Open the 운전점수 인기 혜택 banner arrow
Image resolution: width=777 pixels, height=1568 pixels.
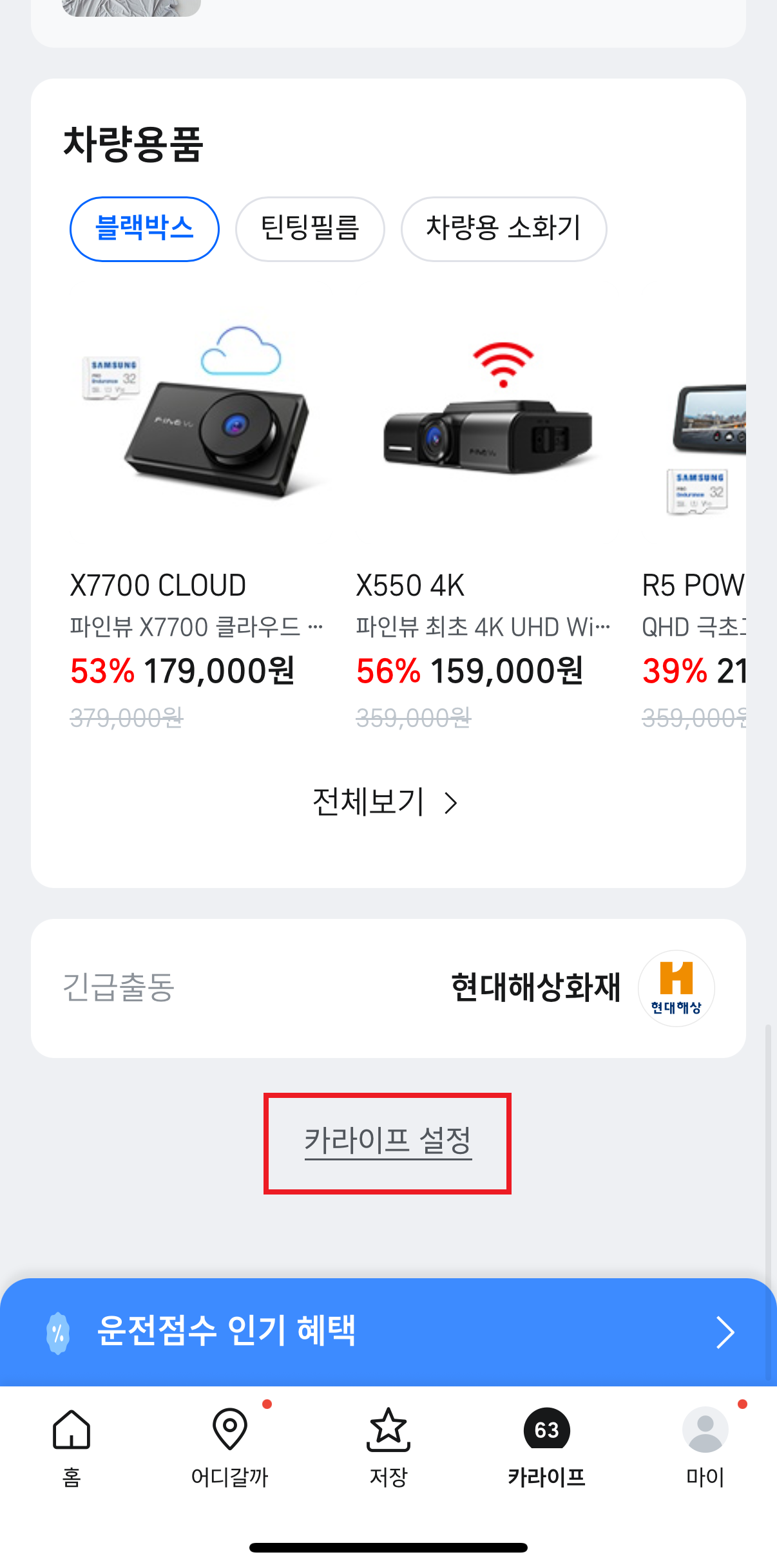[x=724, y=1332]
